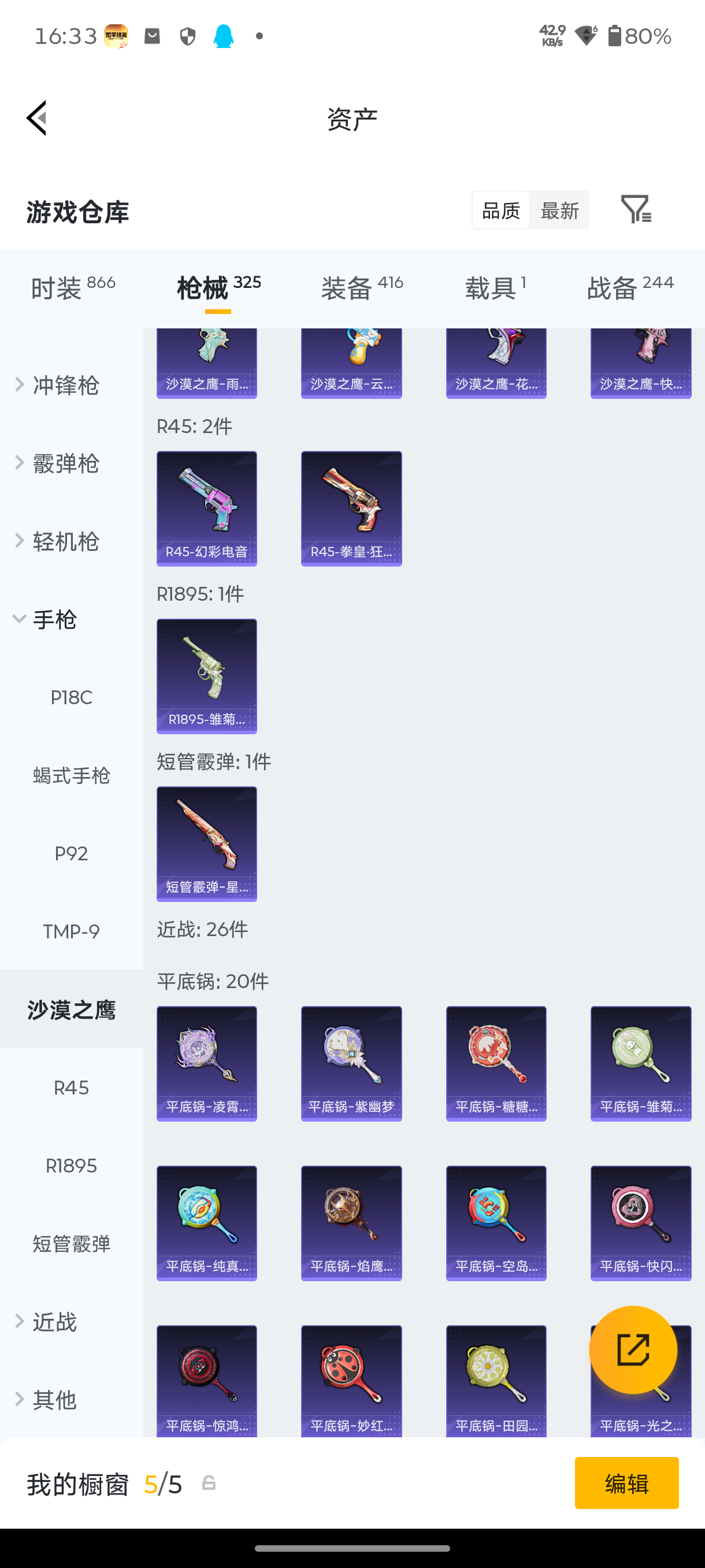Tap the mail notification icon in status bar
The image size is (705, 1568).
point(151,36)
